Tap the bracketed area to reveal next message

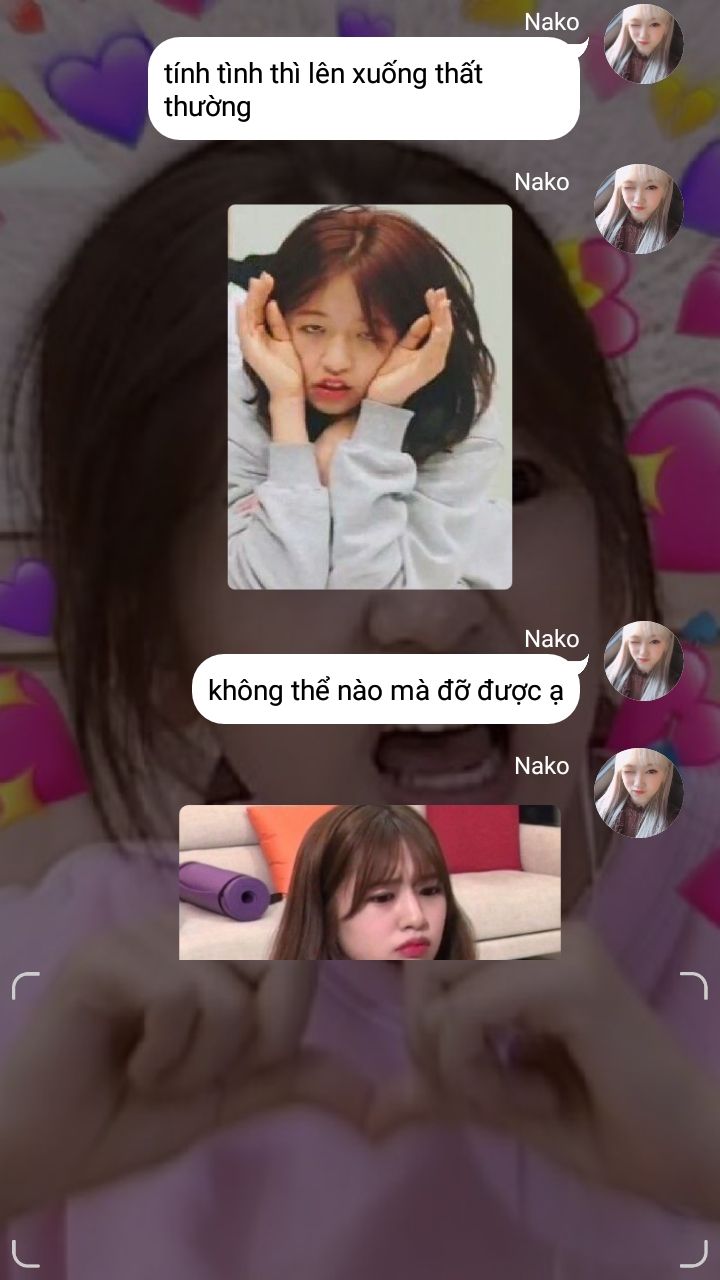(x=360, y=1119)
